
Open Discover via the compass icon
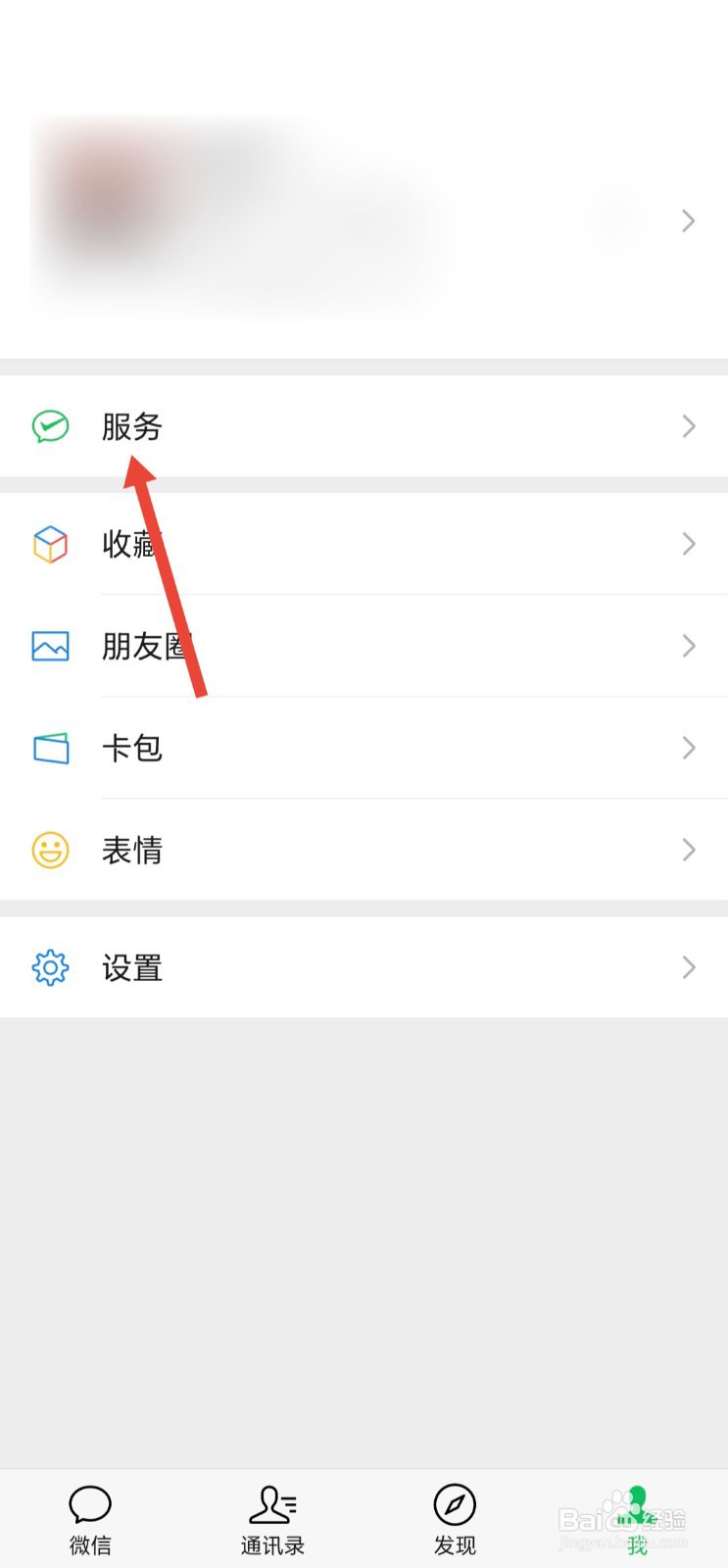pos(455,1501)
